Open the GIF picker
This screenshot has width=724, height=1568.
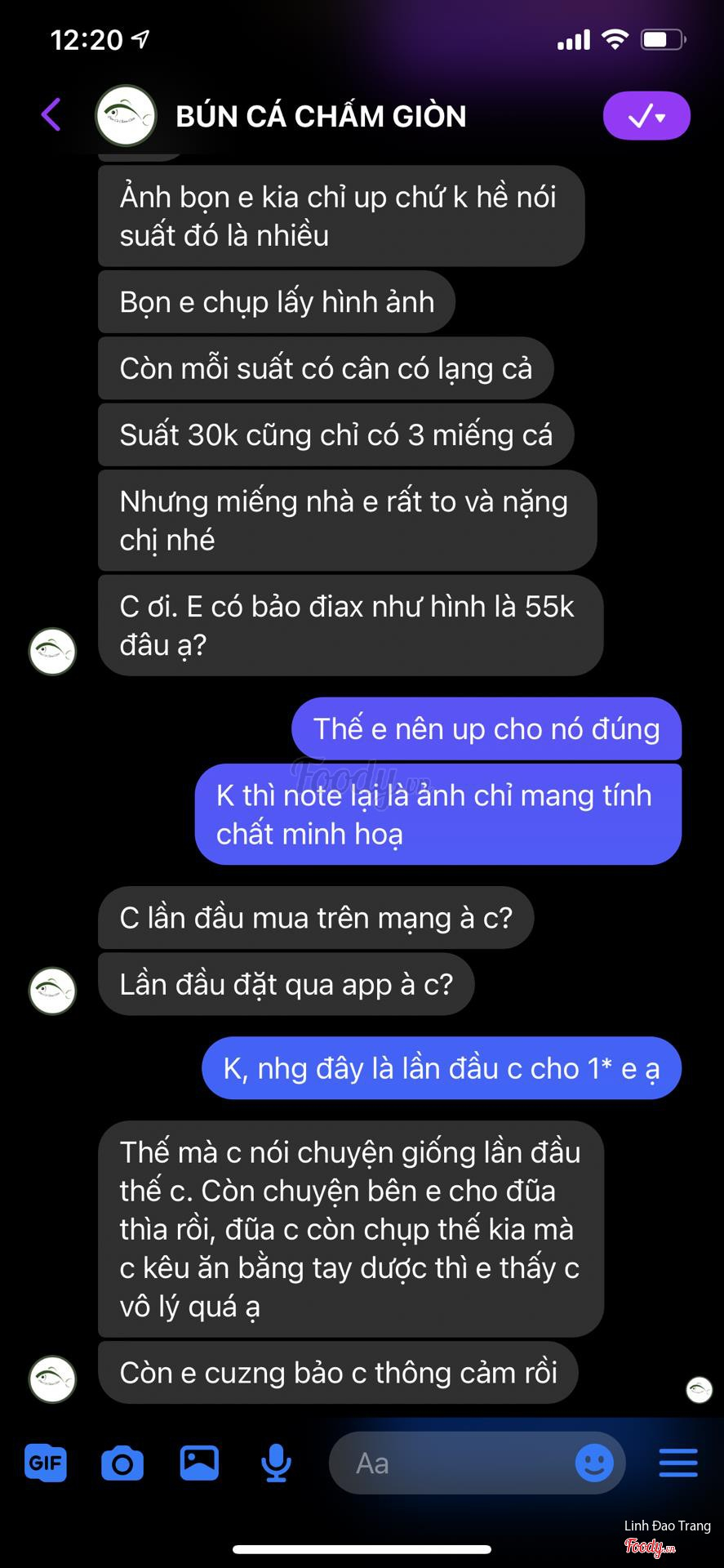pyautogui.click(x=46, y=1463)
